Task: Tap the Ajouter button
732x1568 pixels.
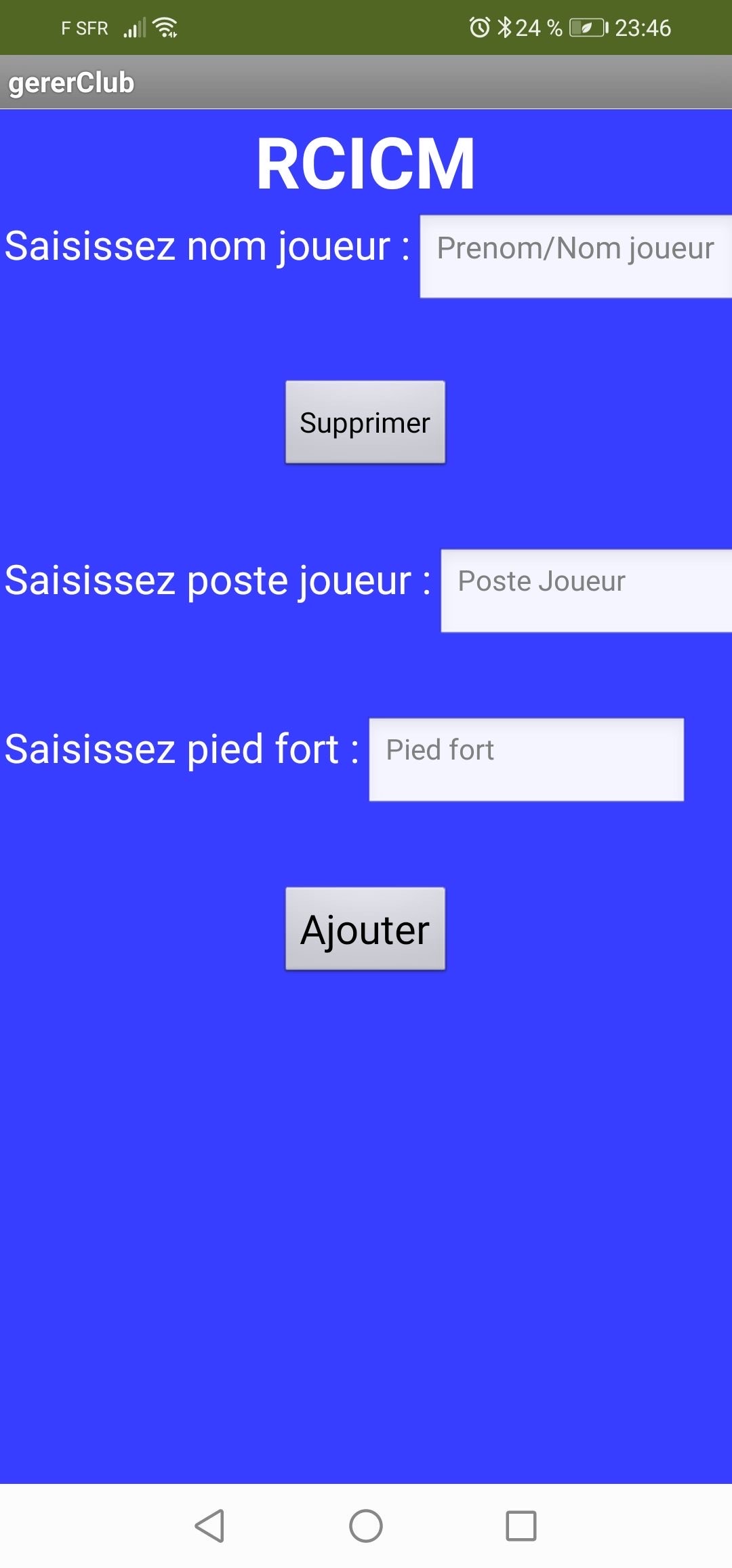Action: pyautogui.click(x=365, y=928)
